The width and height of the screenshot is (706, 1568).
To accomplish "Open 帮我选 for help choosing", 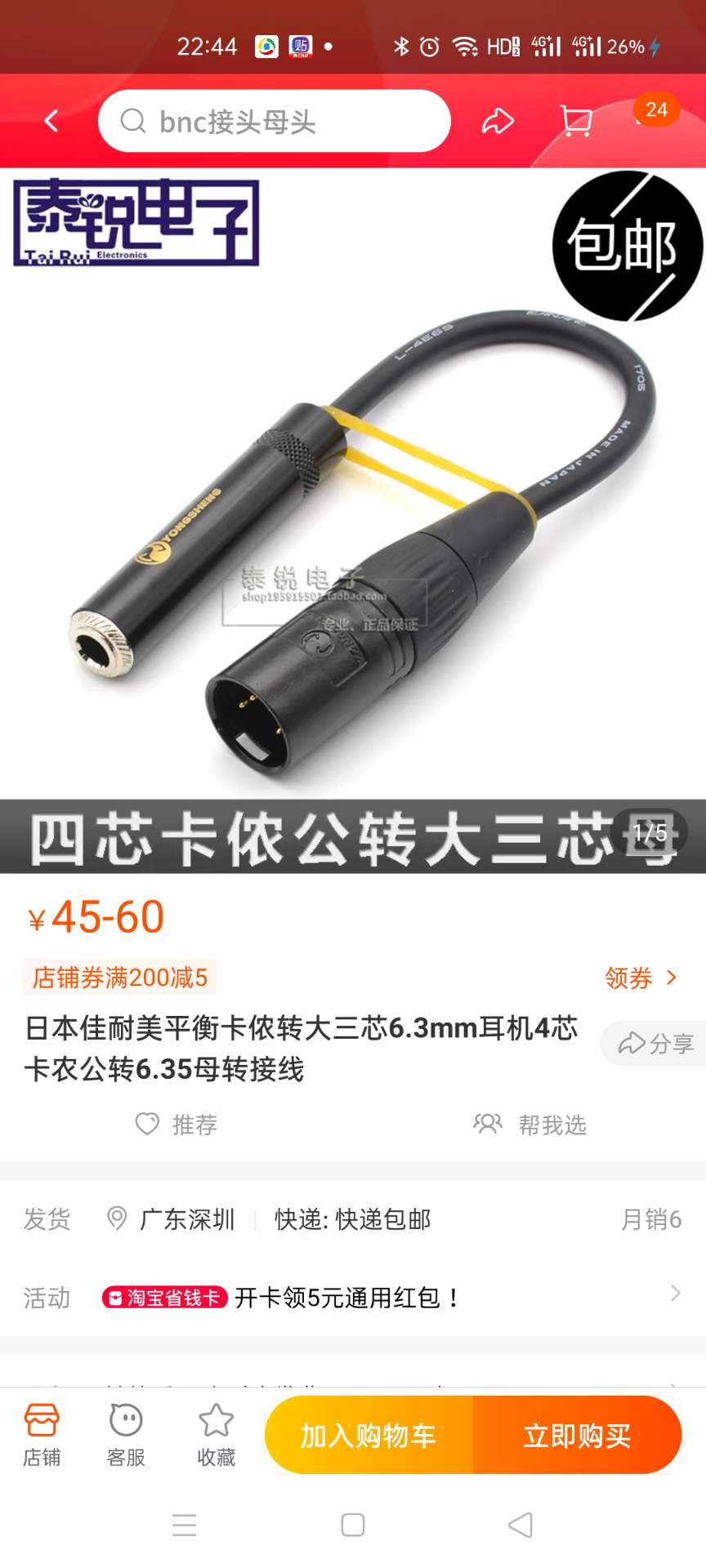I will pos(531,1125).
